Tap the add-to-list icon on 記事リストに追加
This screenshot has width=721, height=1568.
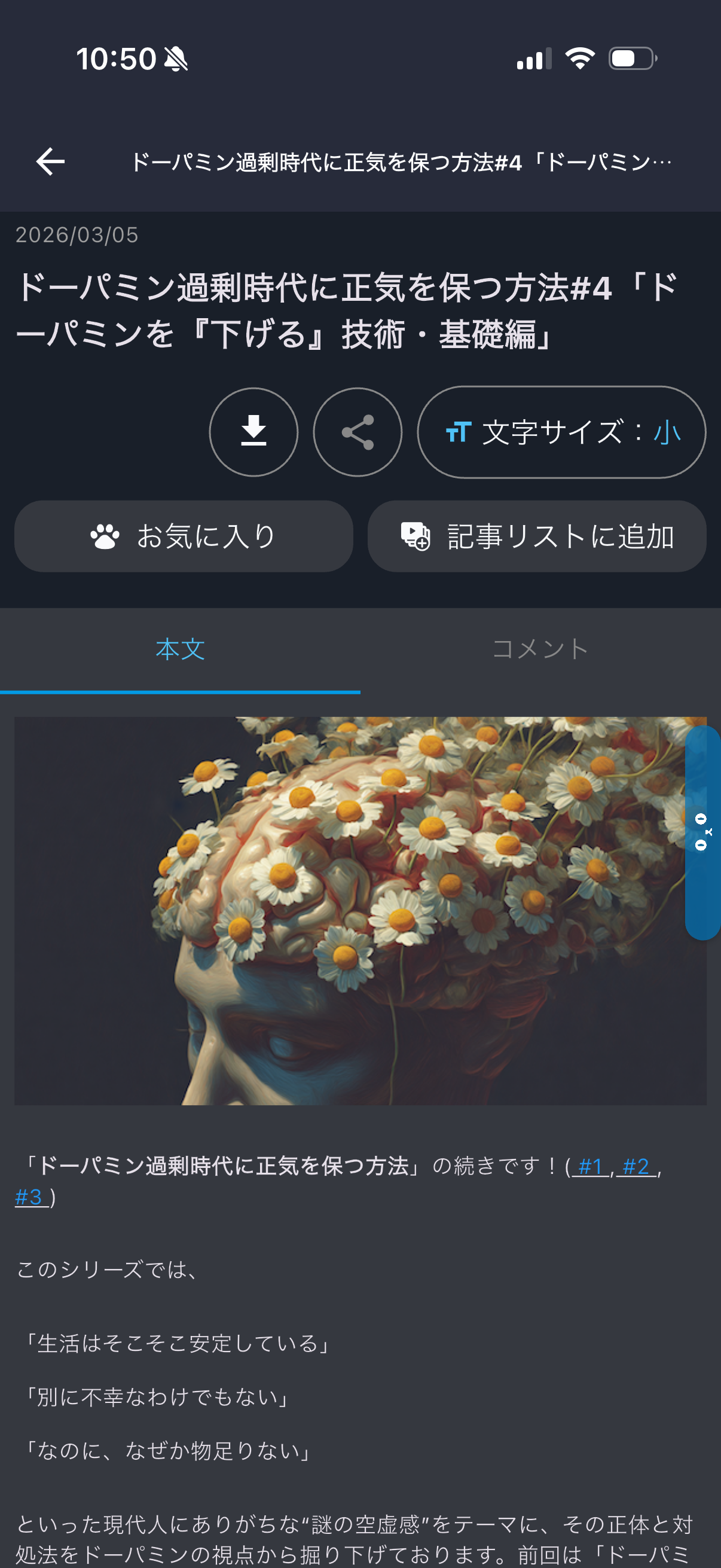click(416, 536)
